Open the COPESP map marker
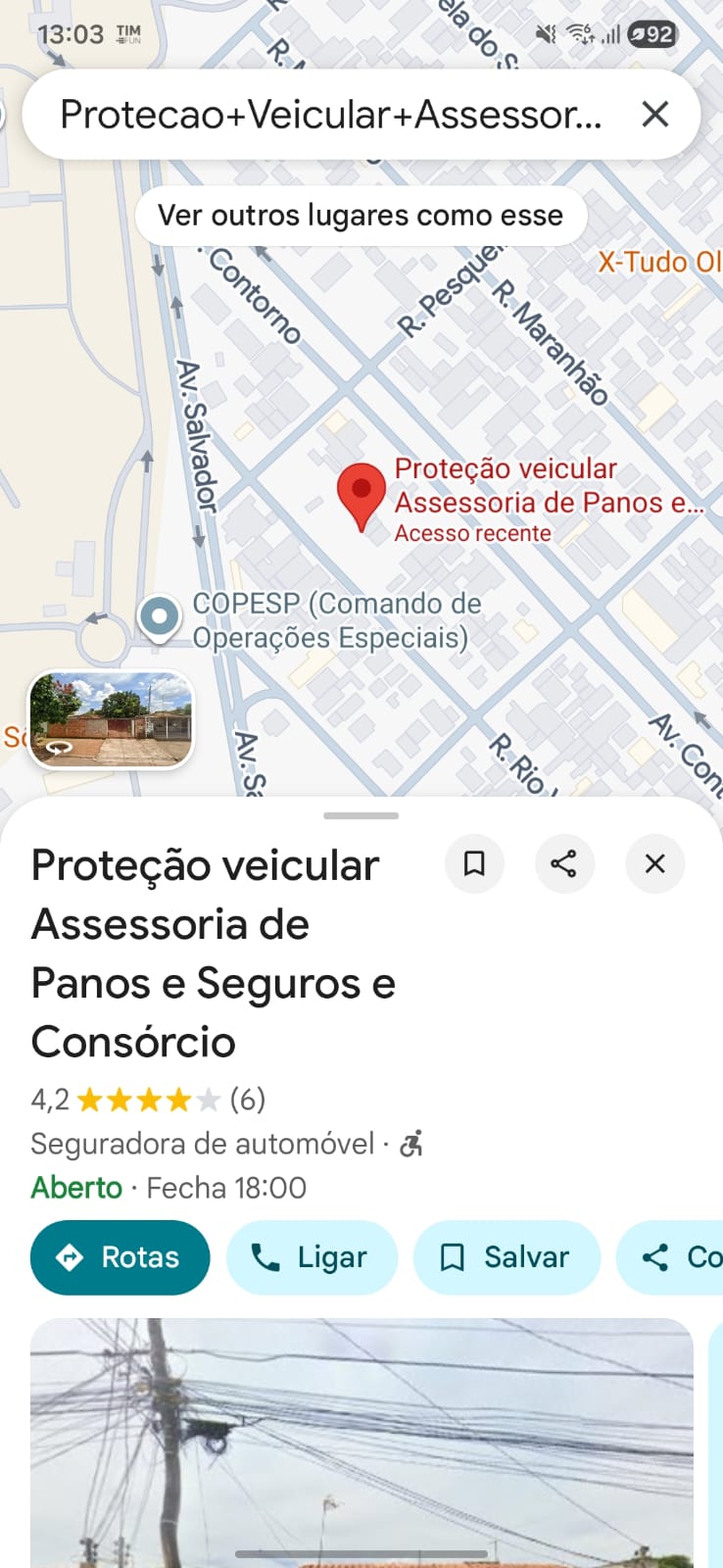This screenshot has width=723, height=1568. pos(160,617)
